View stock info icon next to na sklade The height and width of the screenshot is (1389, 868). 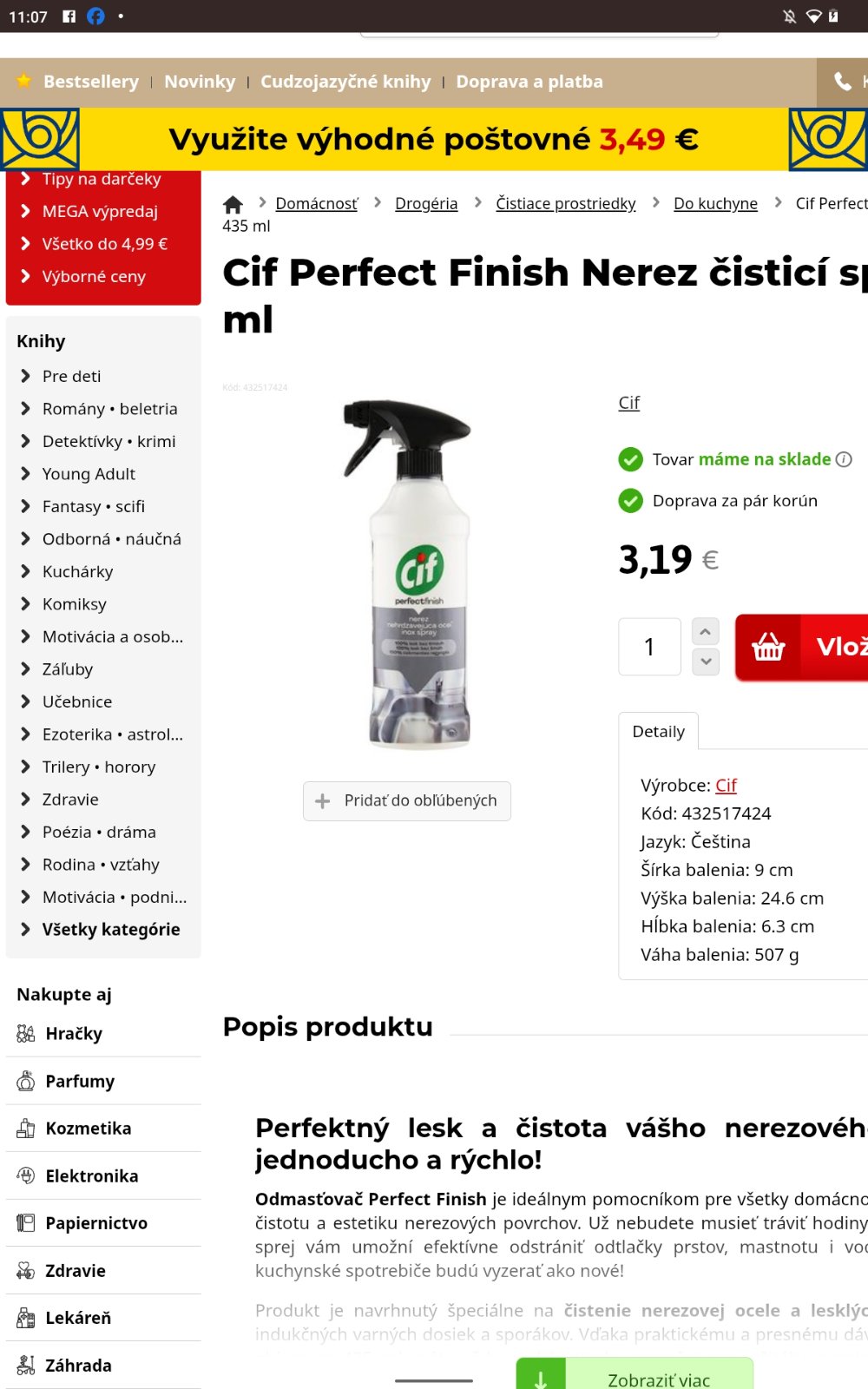[844, 459]
